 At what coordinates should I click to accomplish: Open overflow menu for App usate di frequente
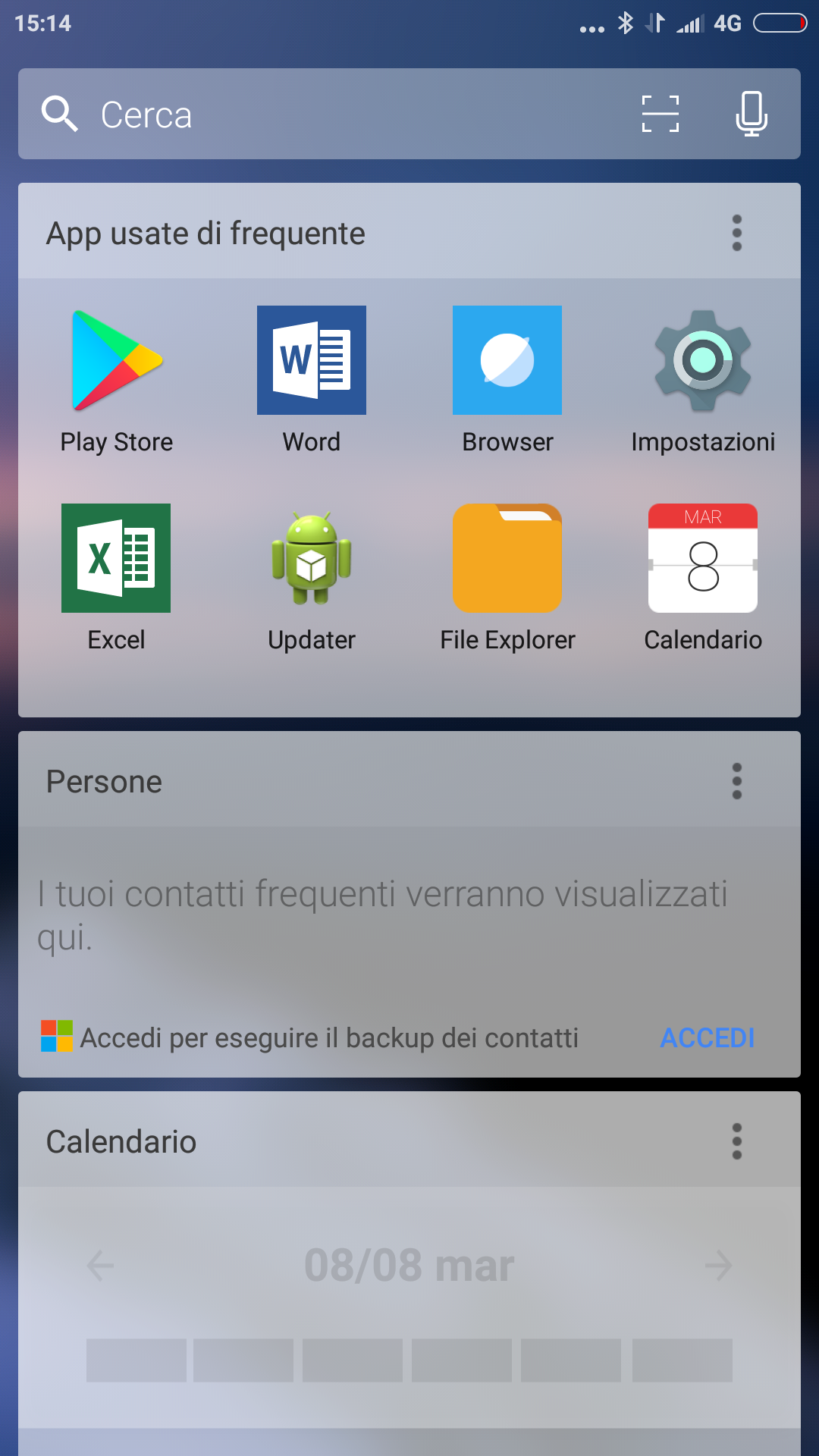736,233
